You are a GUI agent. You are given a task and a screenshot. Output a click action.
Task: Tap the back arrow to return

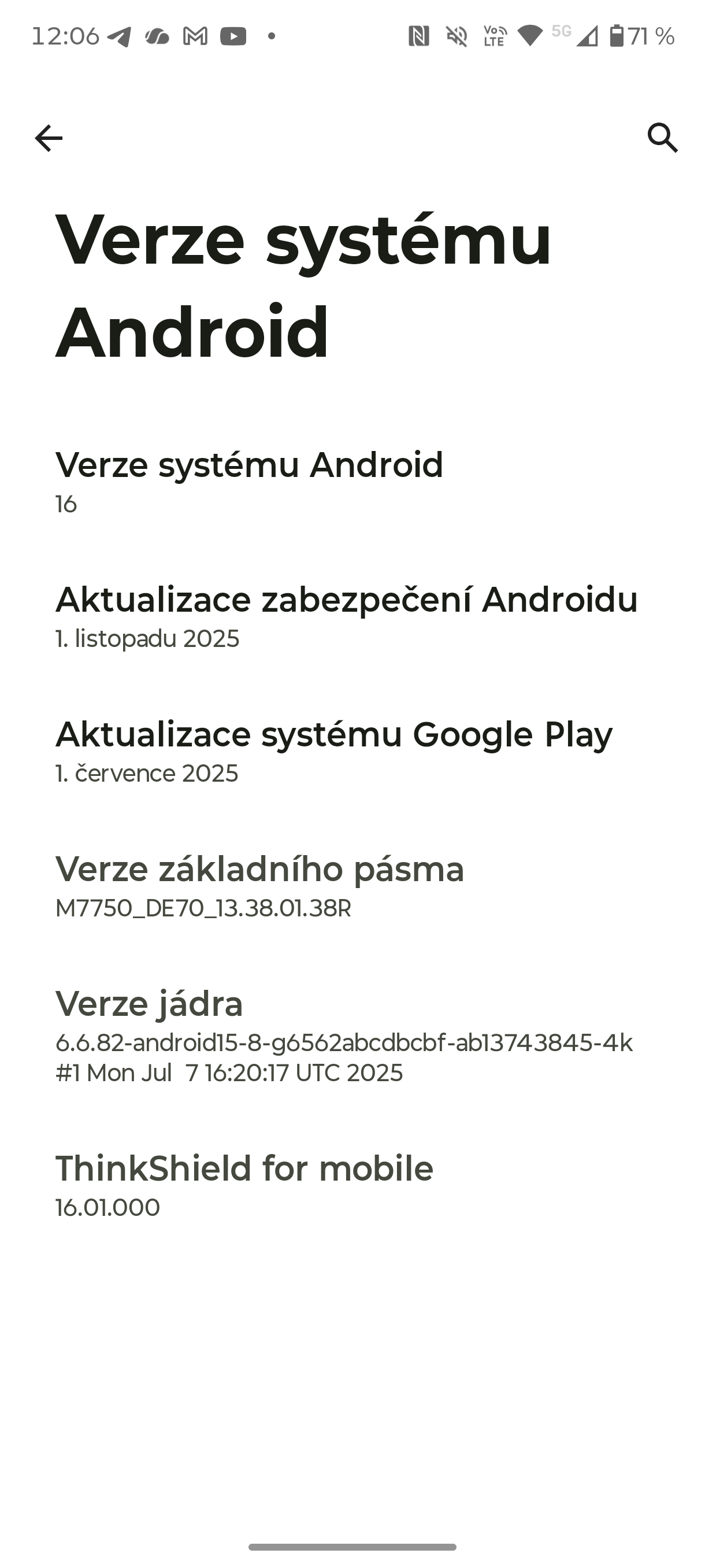point(48,139)
